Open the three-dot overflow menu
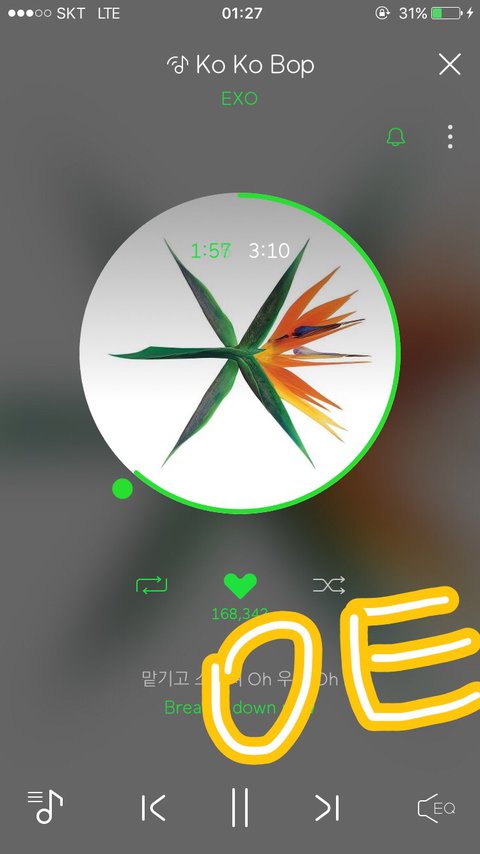The image size is (480, 854). click(449, 136)
